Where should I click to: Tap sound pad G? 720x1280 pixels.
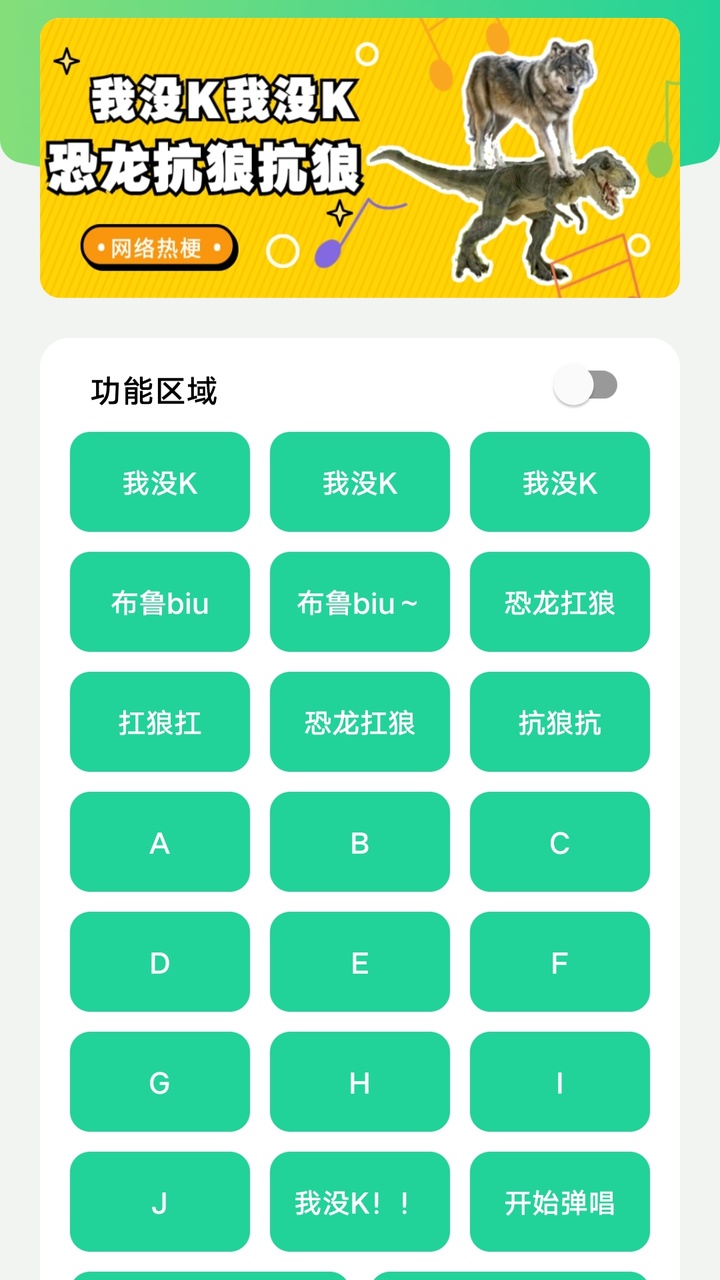click(x=159, y=1082)
